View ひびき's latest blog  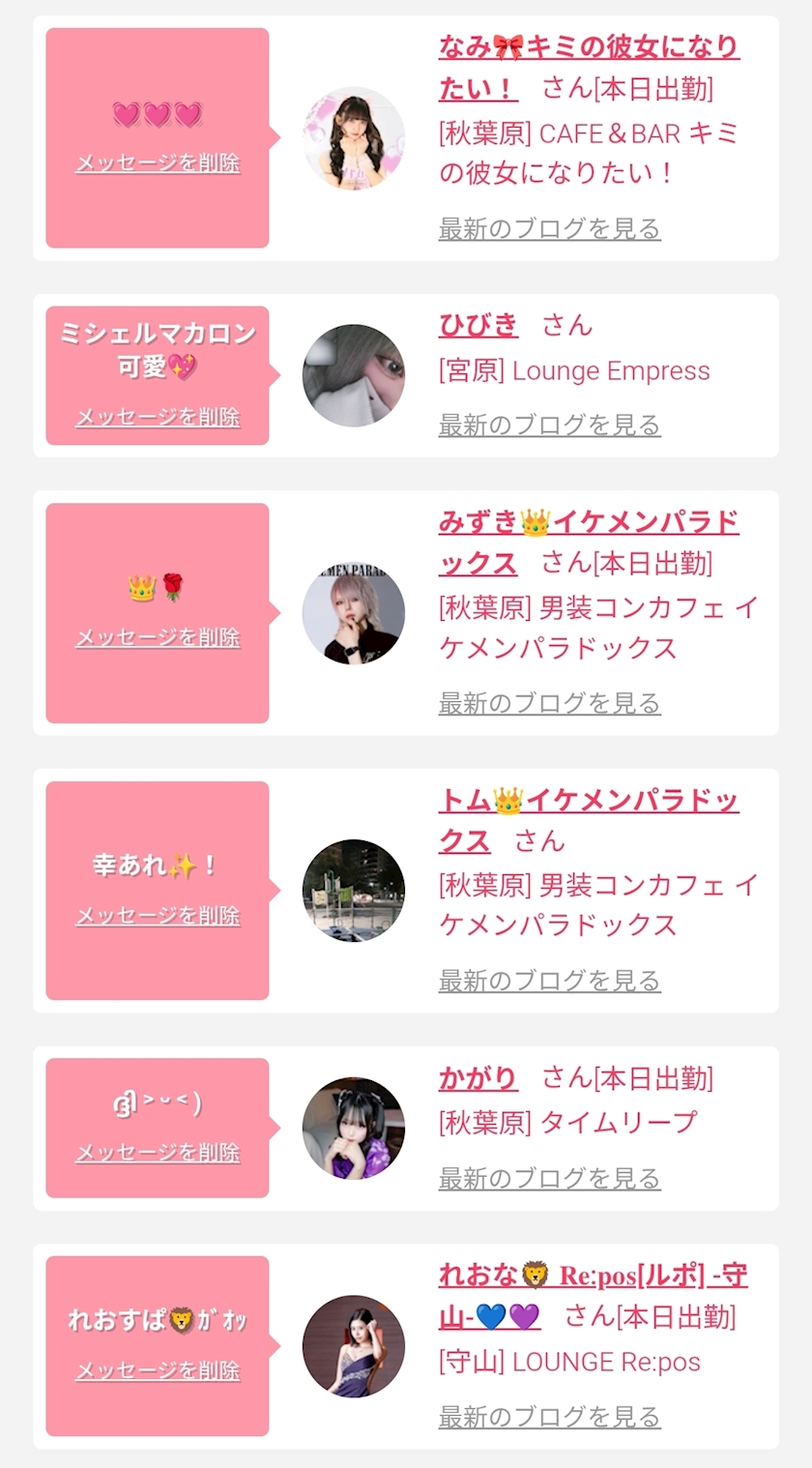[x=549, y=425]
